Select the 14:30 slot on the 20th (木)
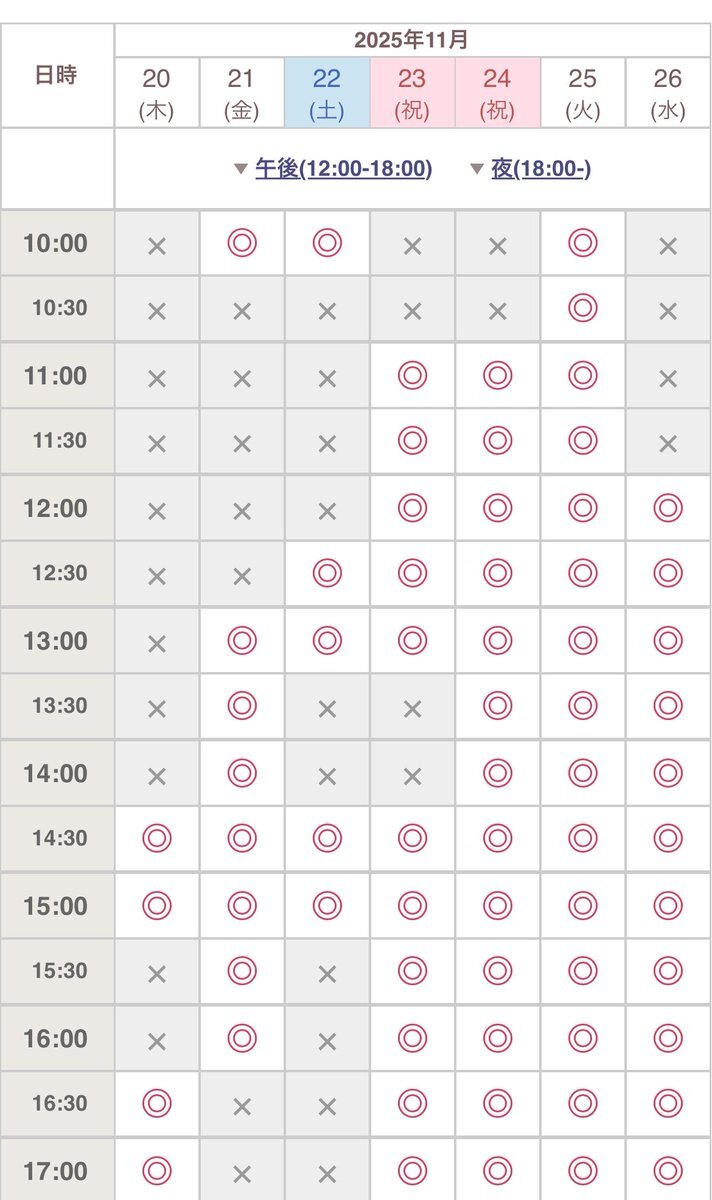Image resolution: width=712 pixels, height=1200 pixels. 157,838
